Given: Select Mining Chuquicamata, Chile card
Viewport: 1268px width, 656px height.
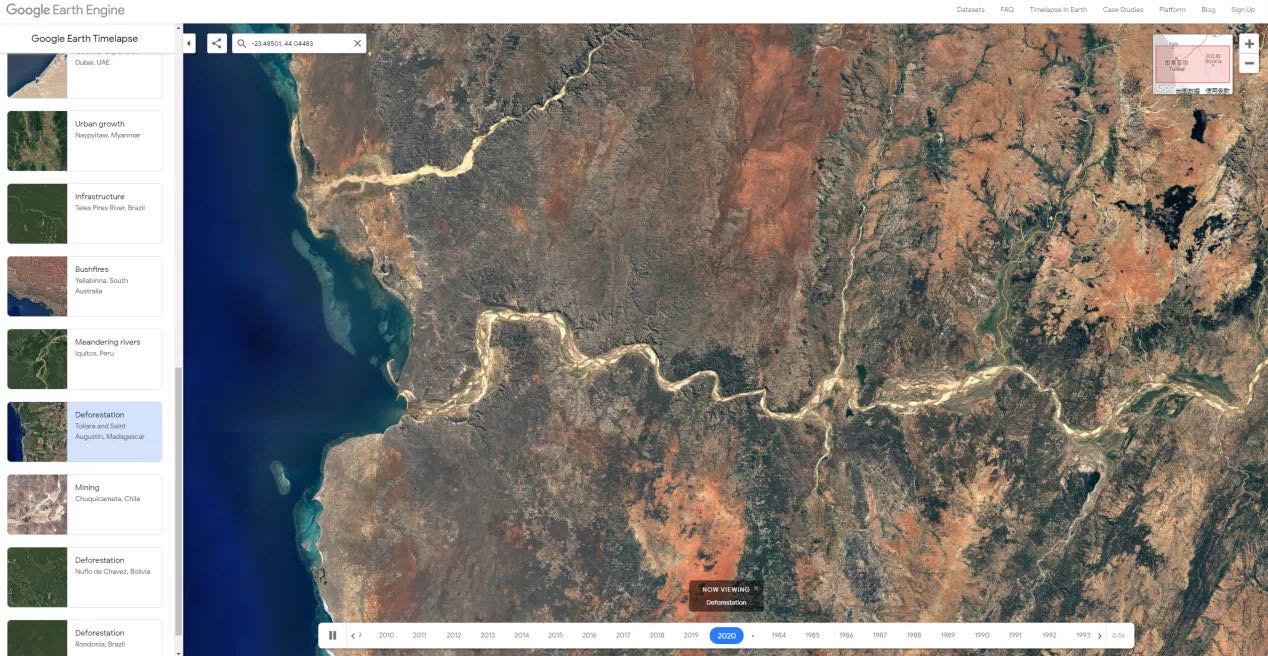Looking at the screenshot, I should [85, 505].
